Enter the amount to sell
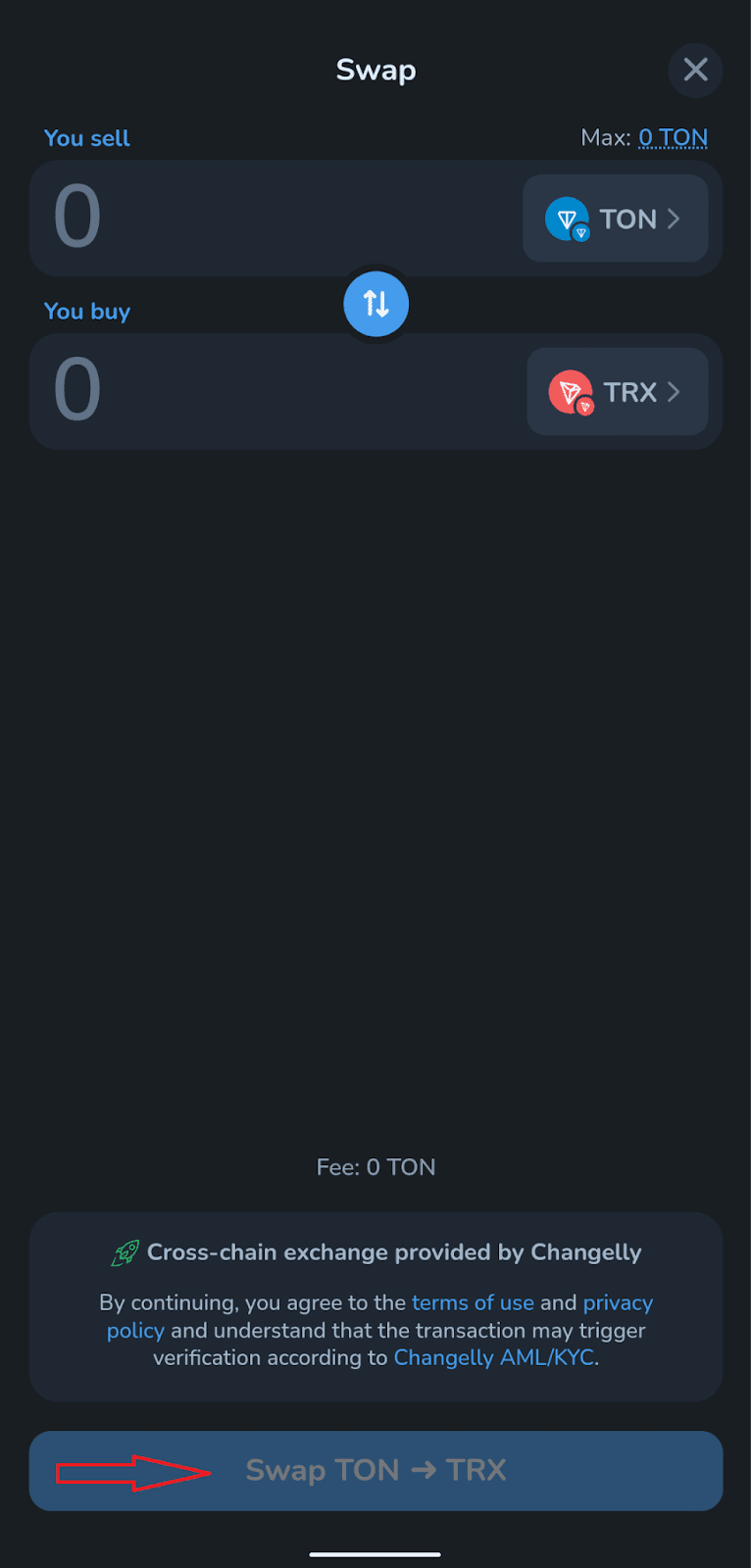This screenshot has height=1568, width=751. click(275, 218)
